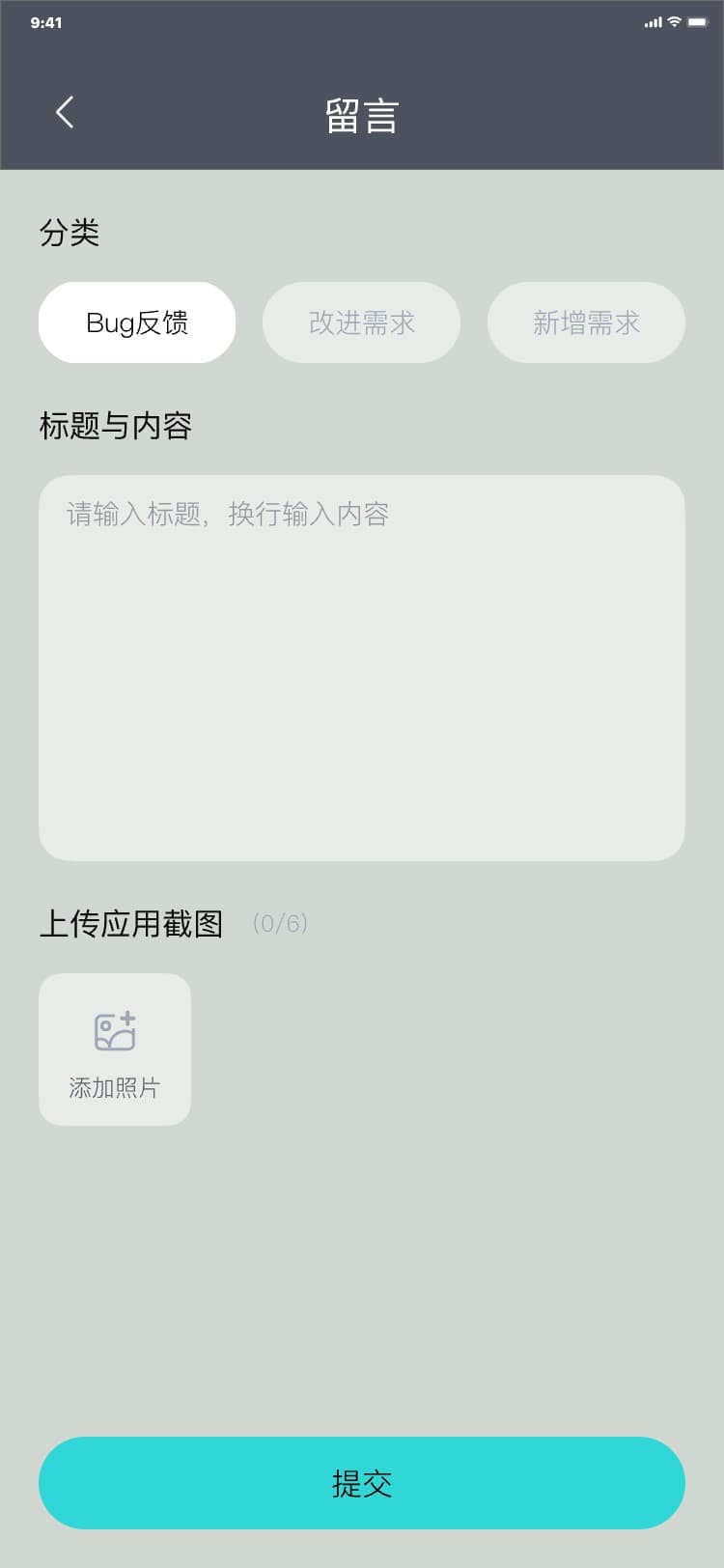The image size is (724, 1568).
Task: Focus the 标题与内容 text field
Action: pyautogui.click(x=361, y=666)
